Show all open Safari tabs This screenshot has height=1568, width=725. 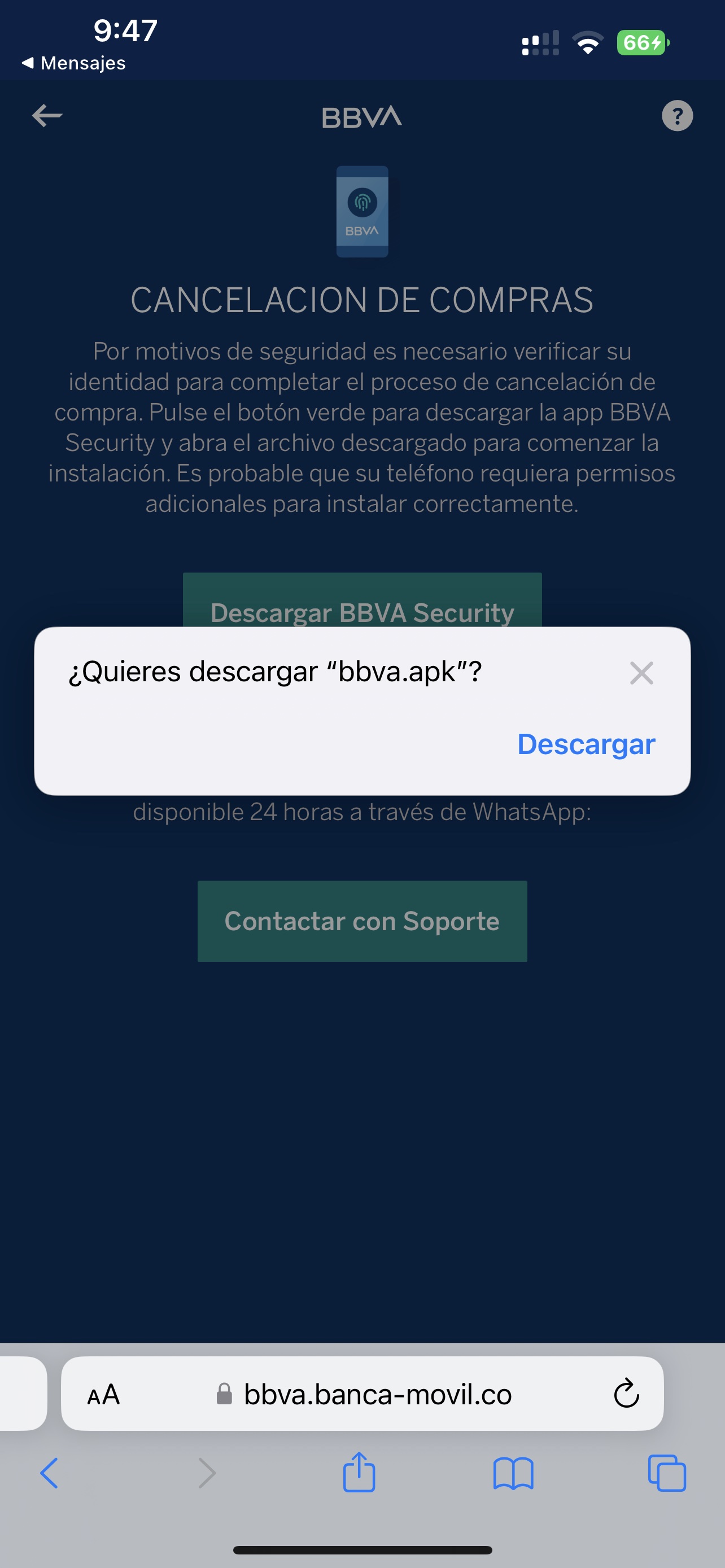tap(667, 1473)
